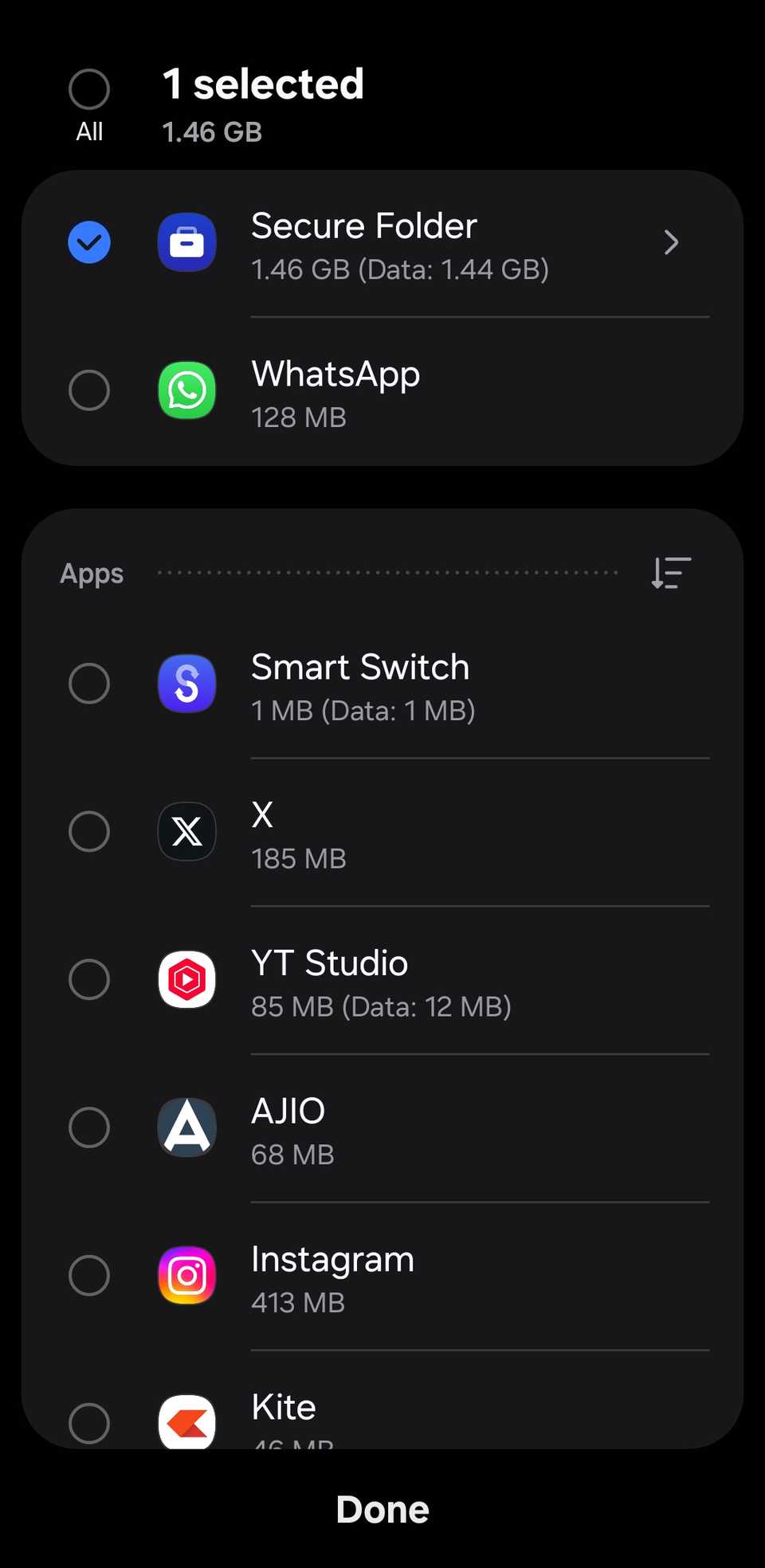
Task: Deselect the Secure Folder checkbox
Action: (89, 242)
